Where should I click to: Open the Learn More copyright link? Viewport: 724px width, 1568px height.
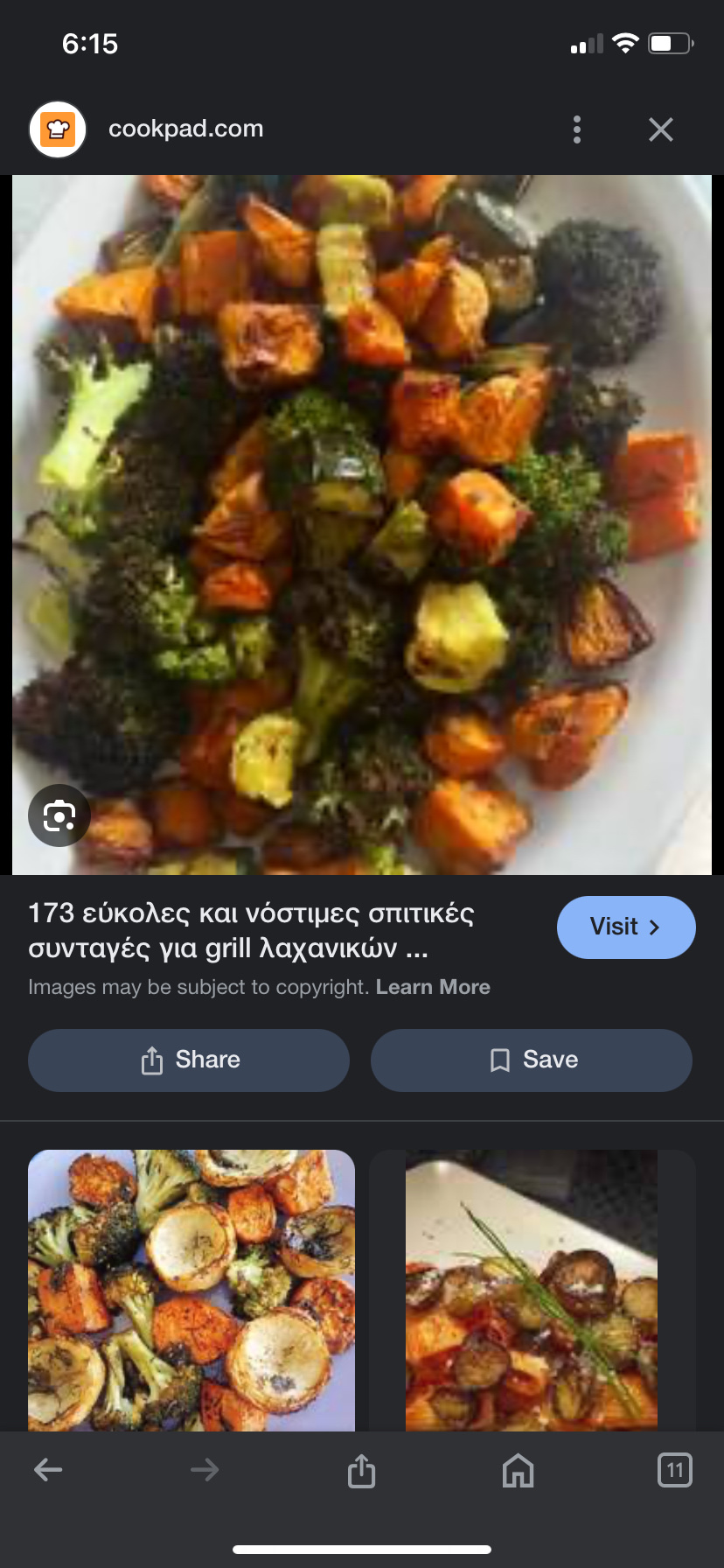tap(433, 986)
